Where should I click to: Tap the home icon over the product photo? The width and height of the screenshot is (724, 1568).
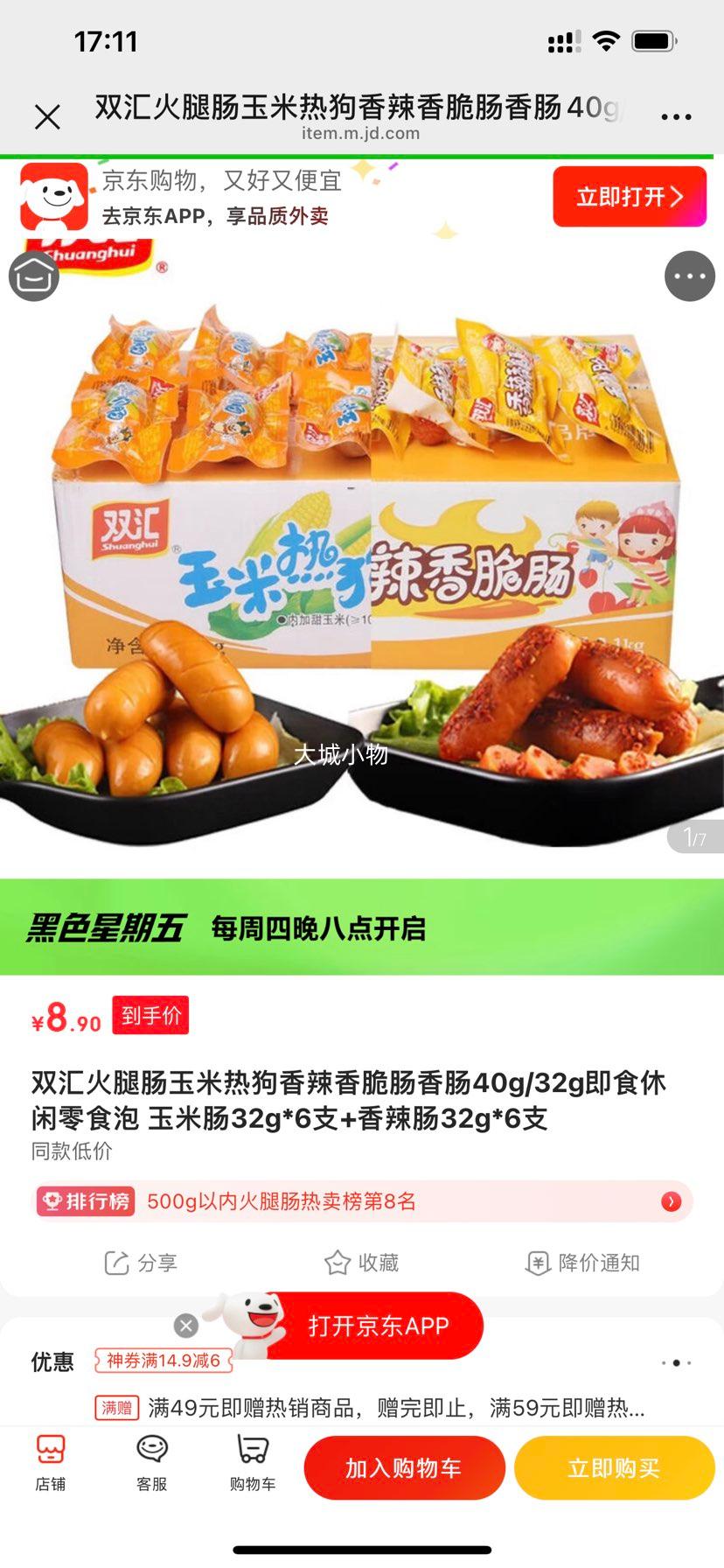point(33,277)
